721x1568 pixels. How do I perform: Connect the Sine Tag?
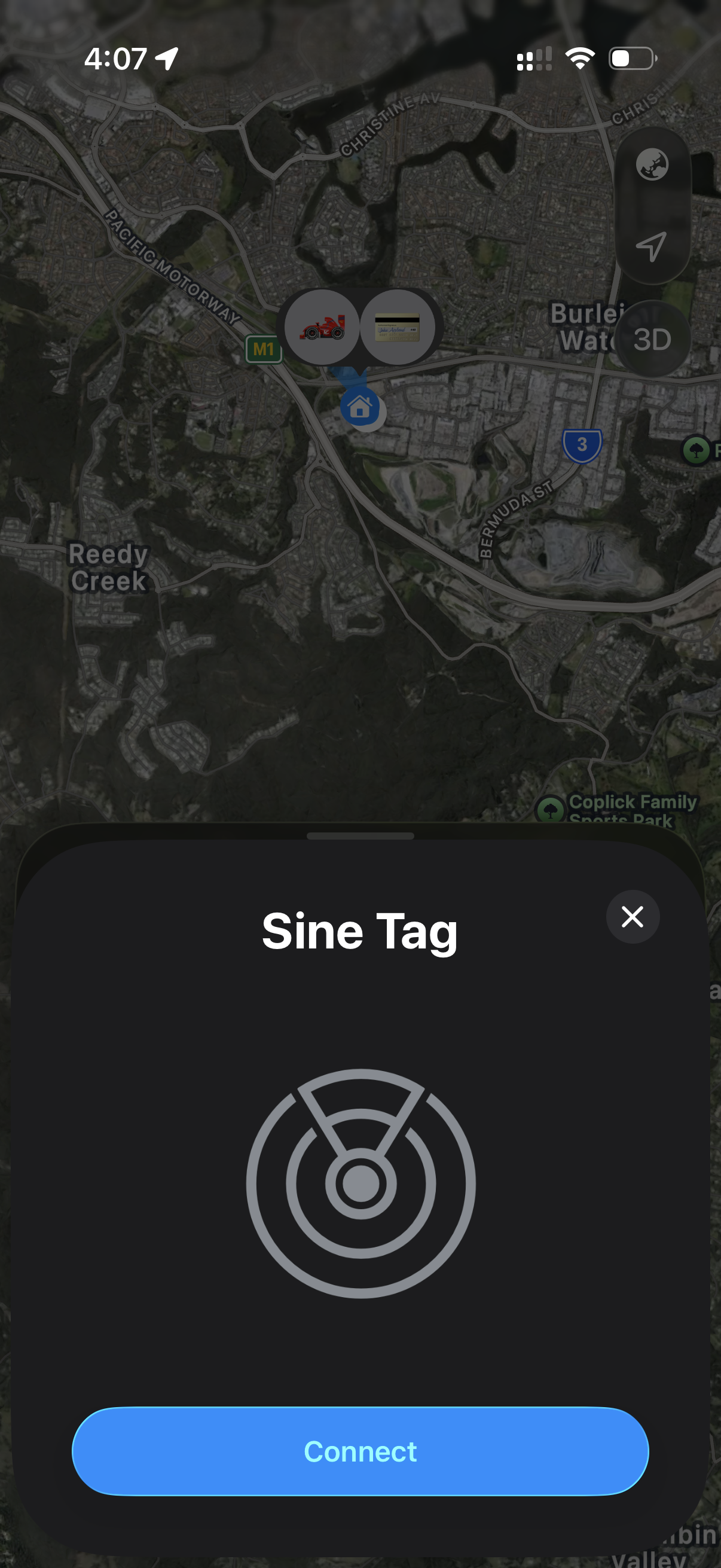360,1451
